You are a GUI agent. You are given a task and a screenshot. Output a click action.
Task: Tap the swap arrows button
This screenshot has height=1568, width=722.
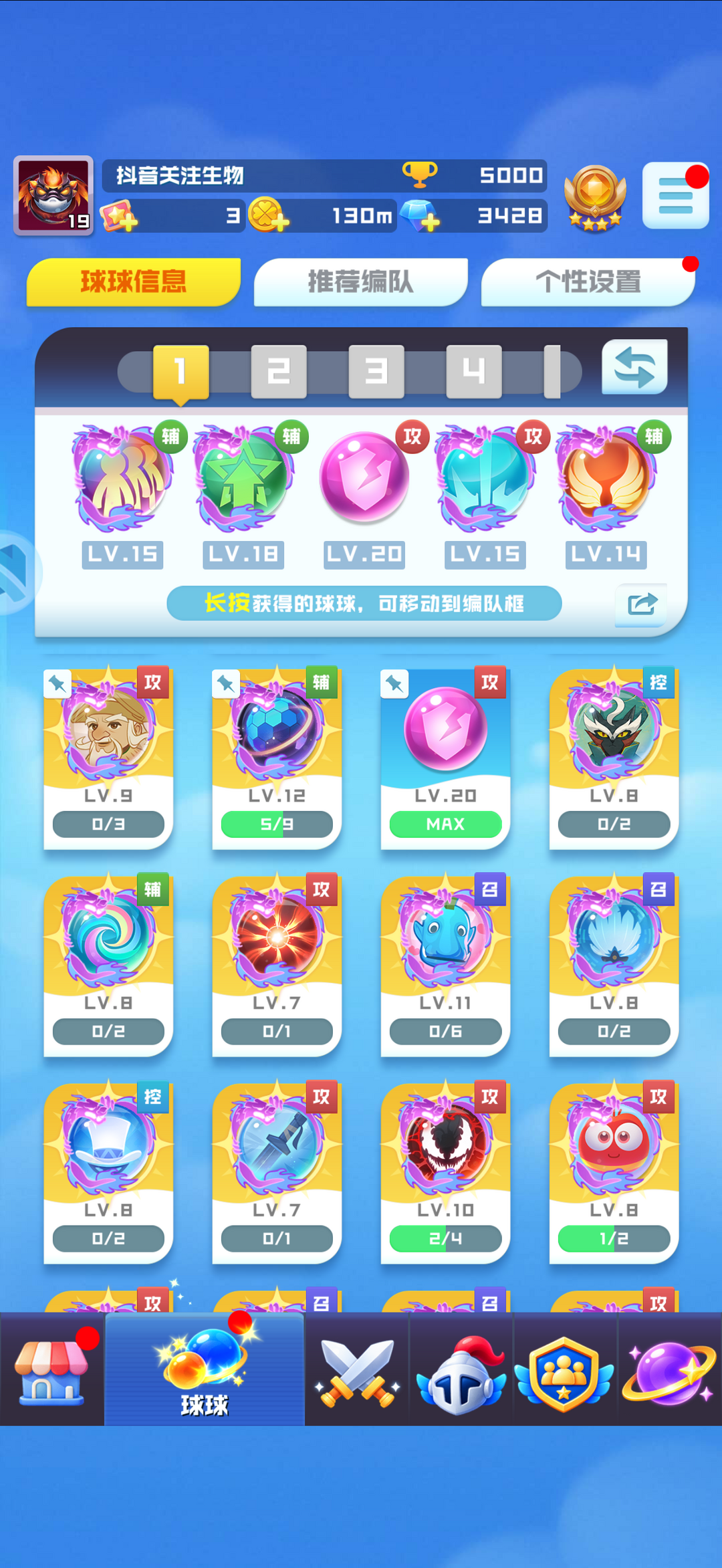pyautogui.click(x=634, y=367)
